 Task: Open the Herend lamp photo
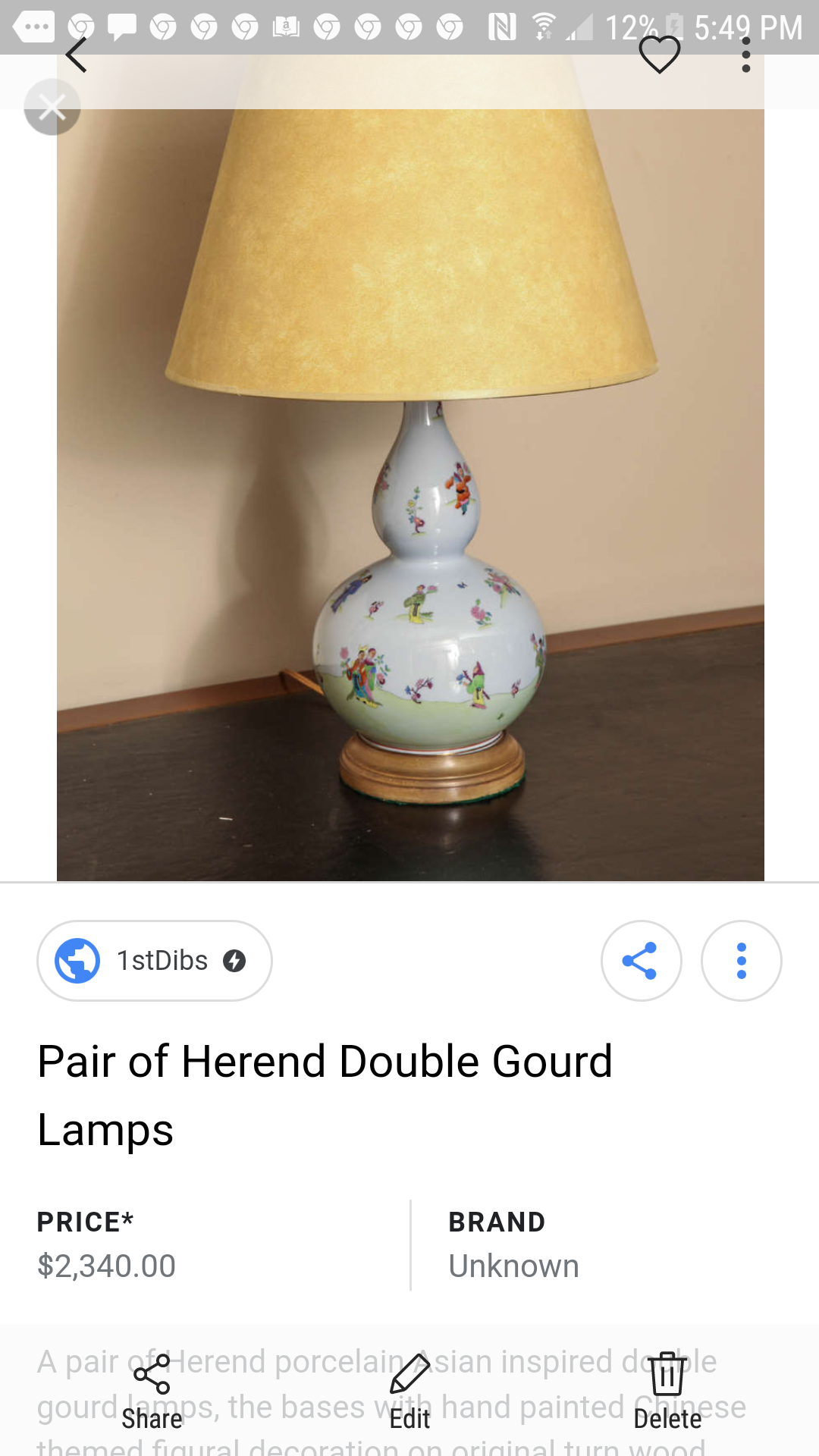pos(410,493)
